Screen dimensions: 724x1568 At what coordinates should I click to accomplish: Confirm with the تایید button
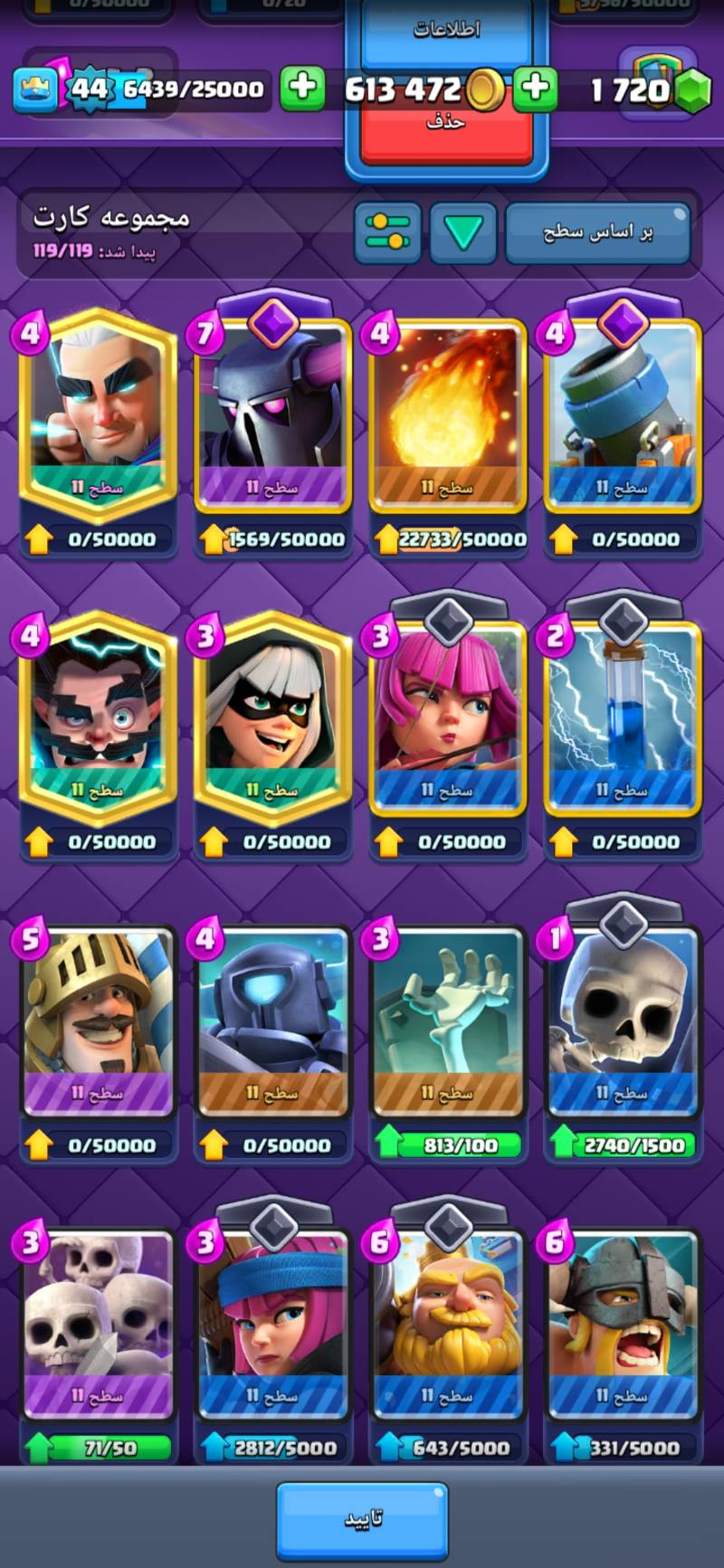[362, 1519]
